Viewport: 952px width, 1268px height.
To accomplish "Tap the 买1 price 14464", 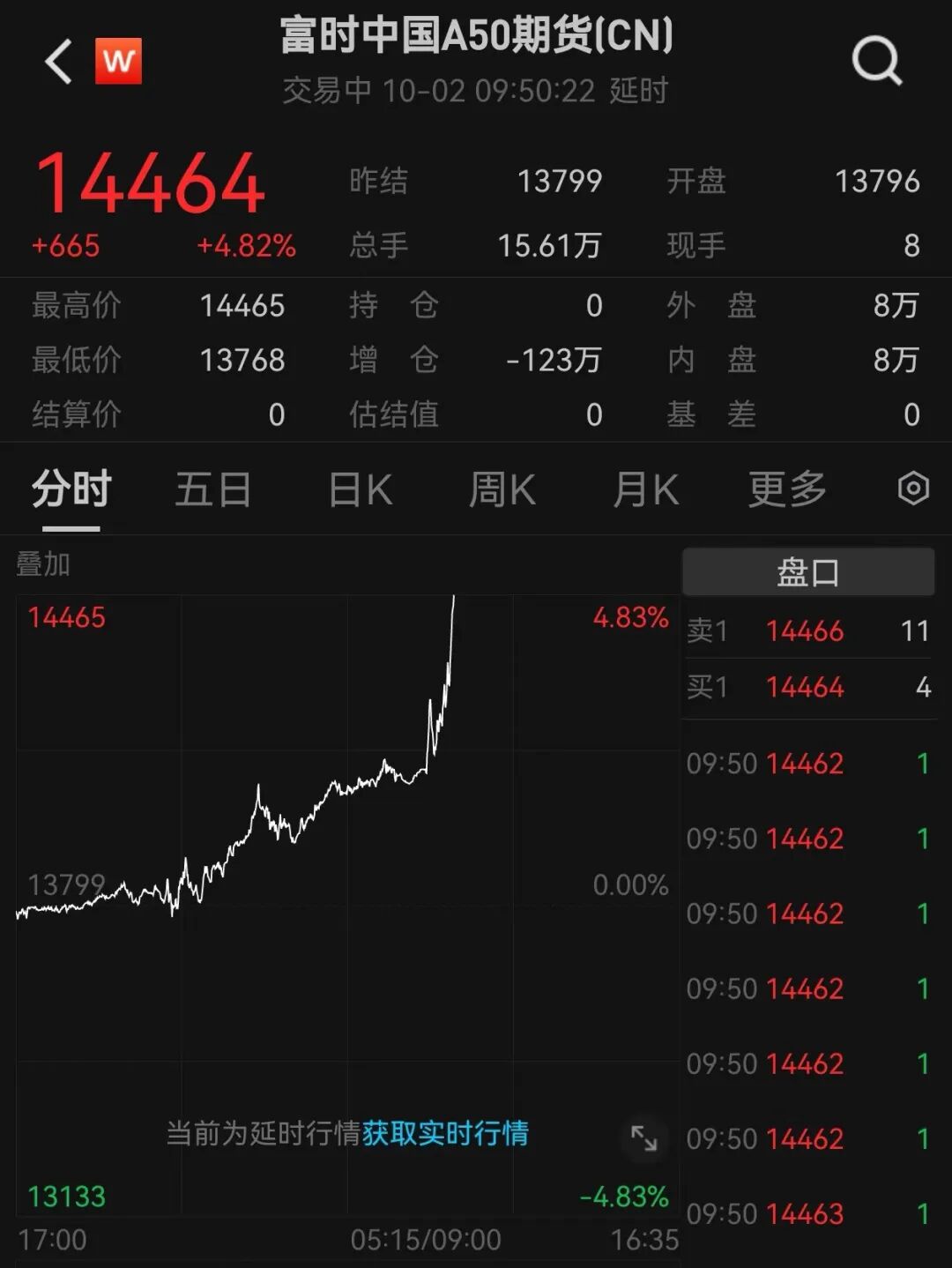I will (804, 687).
